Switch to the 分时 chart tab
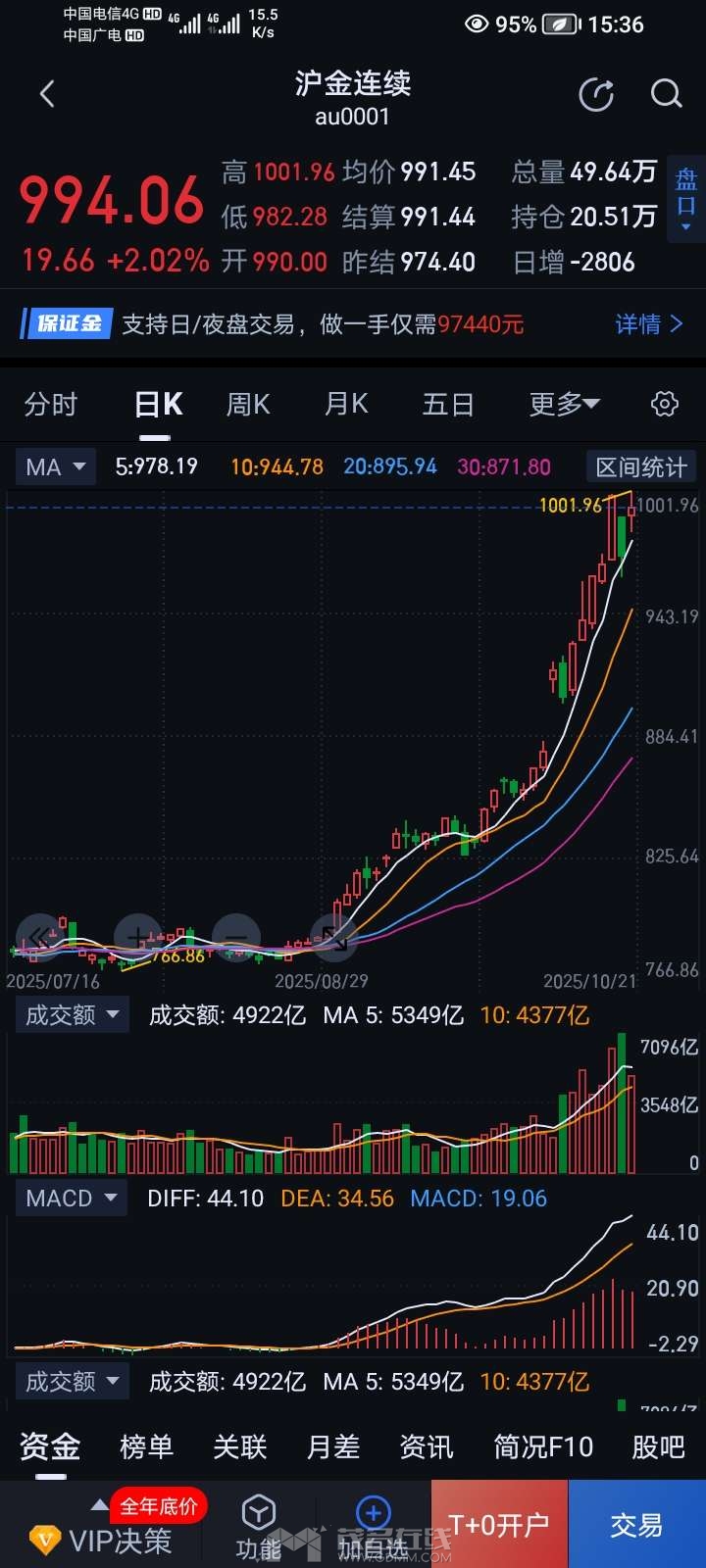The width and height of the screenshot is (706, 1568). point(51,405)
